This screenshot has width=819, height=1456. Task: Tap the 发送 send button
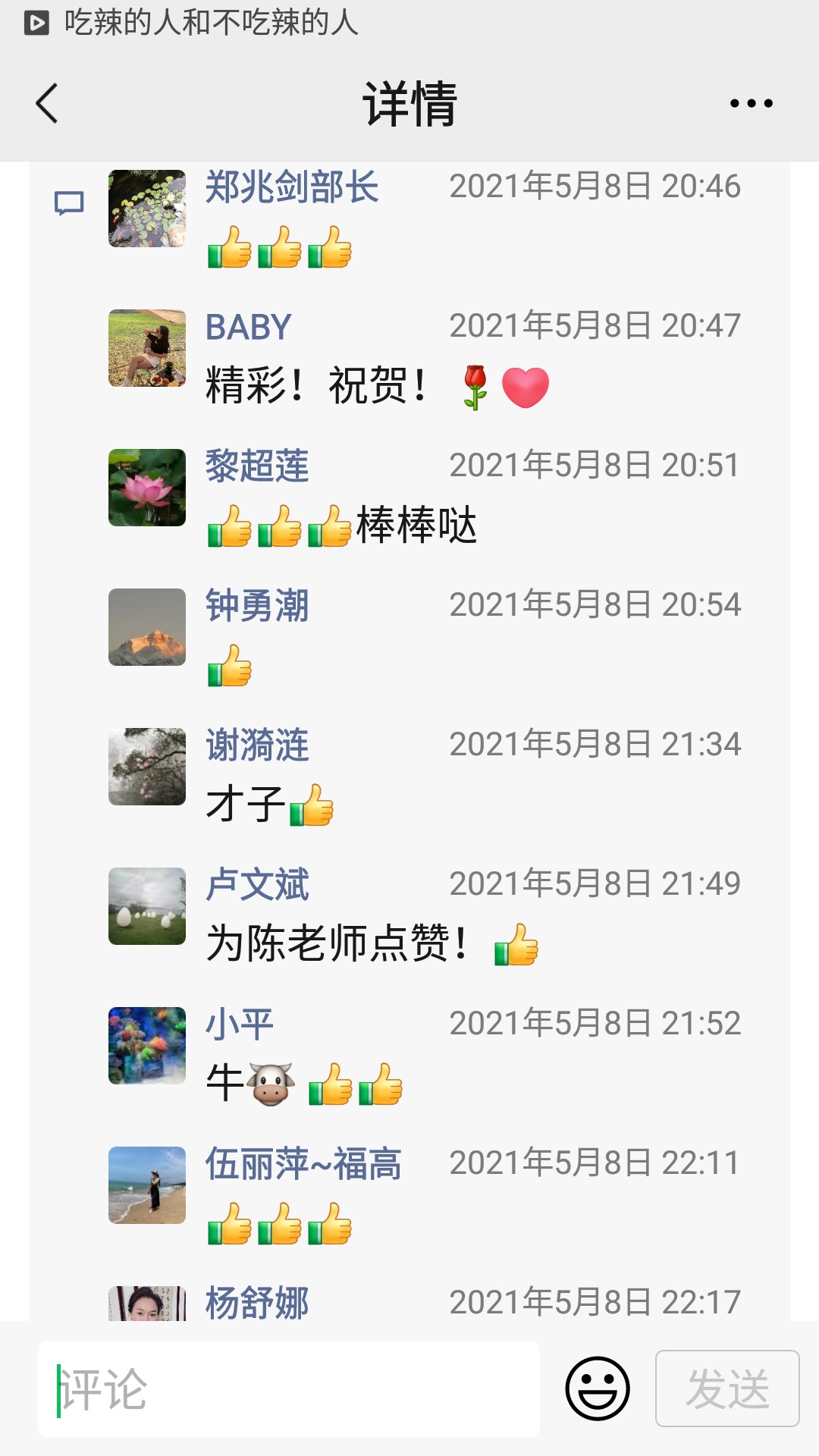(x=727, y=1389)
